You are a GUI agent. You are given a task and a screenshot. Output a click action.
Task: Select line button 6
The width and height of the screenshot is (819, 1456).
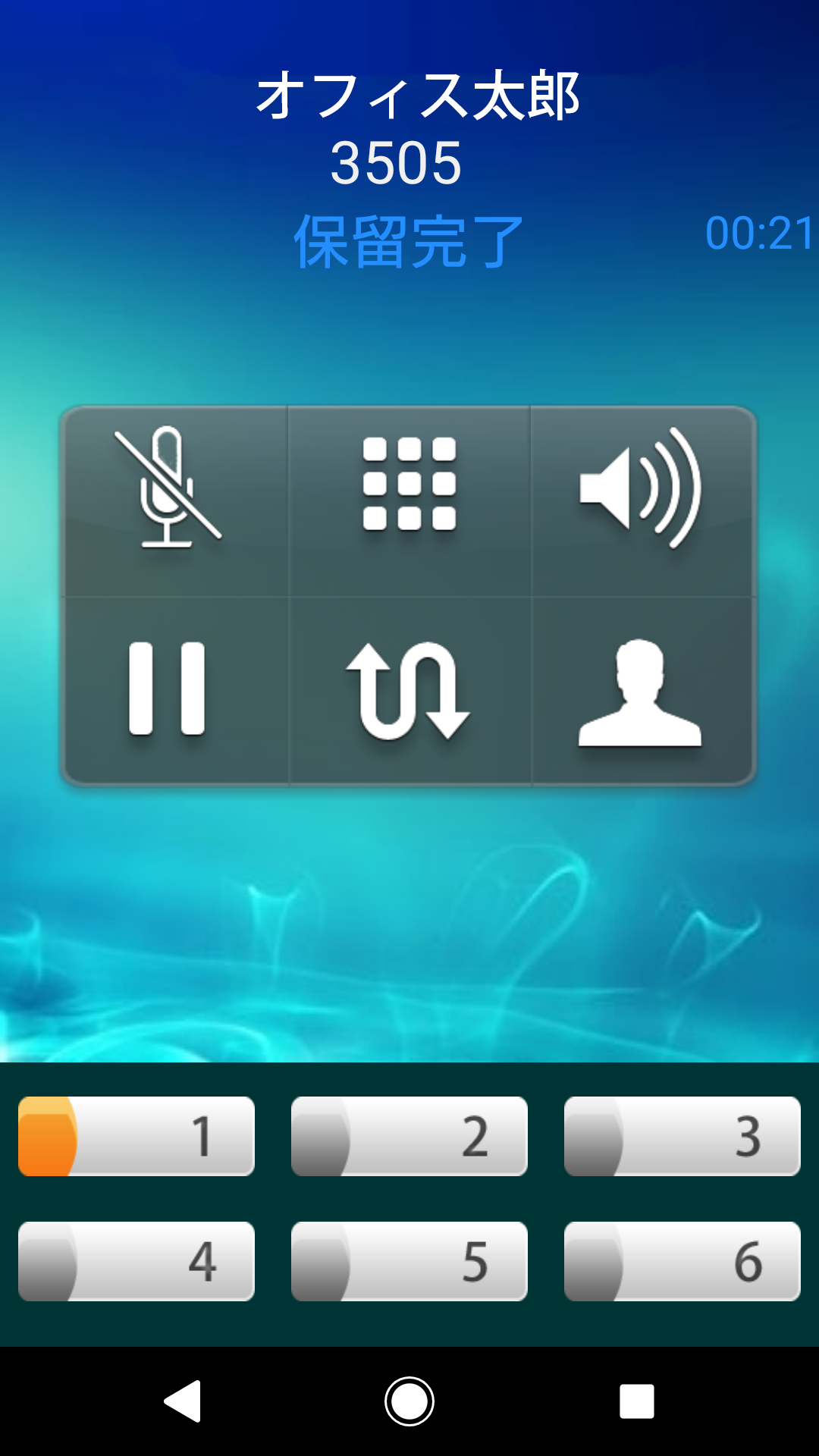click(x=682, y=1261)
